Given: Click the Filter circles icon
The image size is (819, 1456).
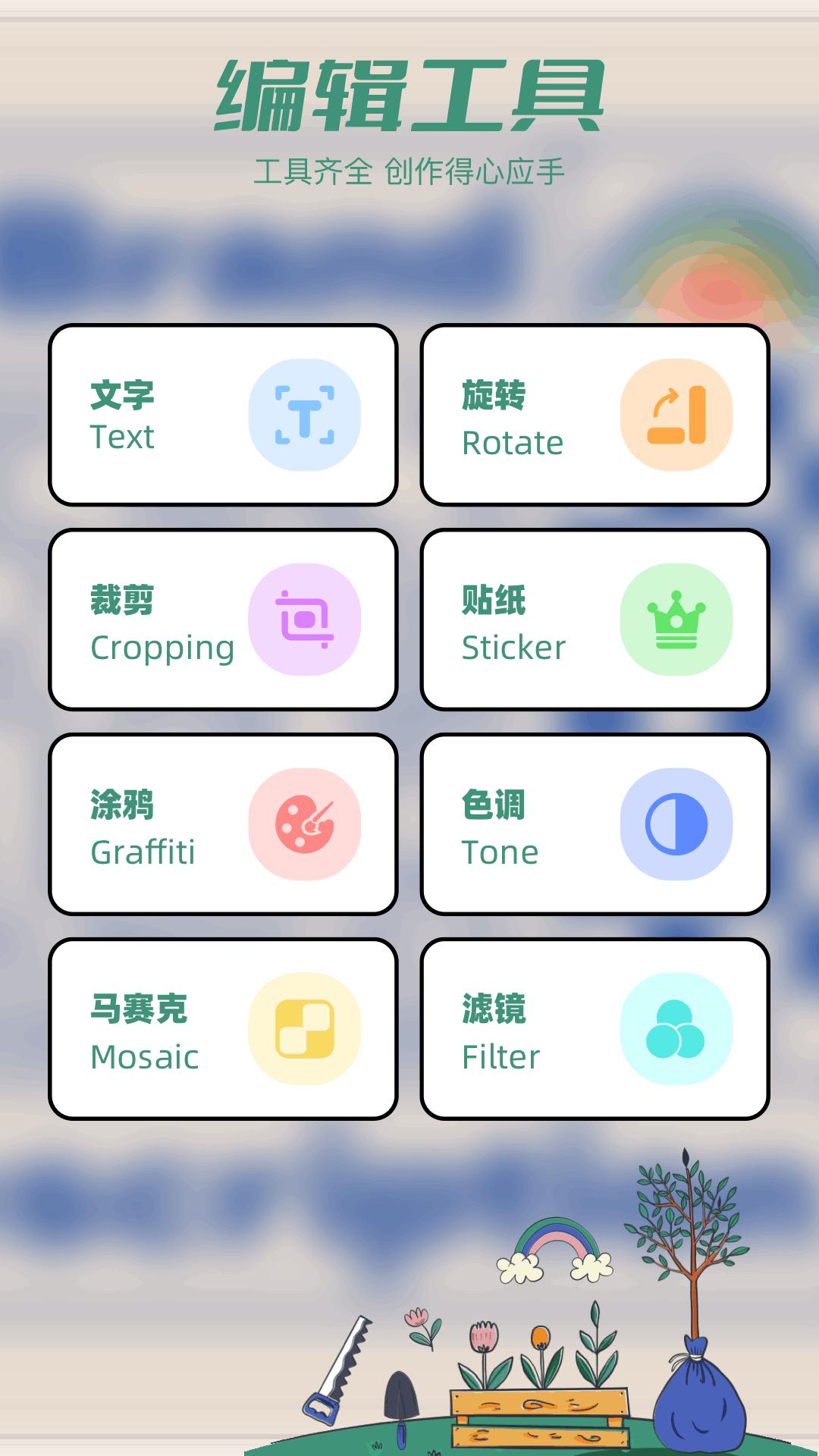Looking at the screenshot, I should (677, 1030).
